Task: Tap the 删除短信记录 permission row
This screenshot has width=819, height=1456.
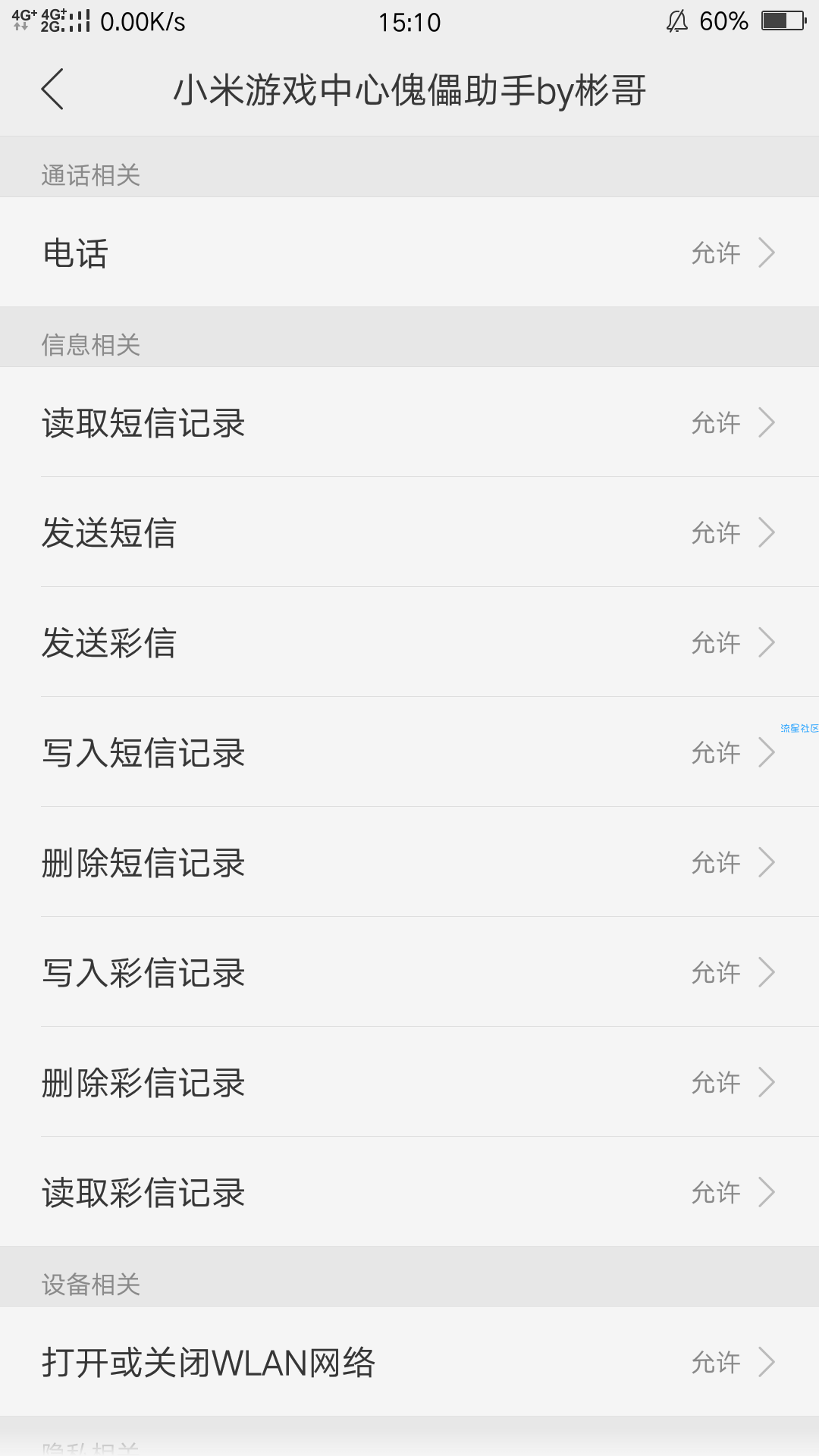Action: click(x=409, y=862)
